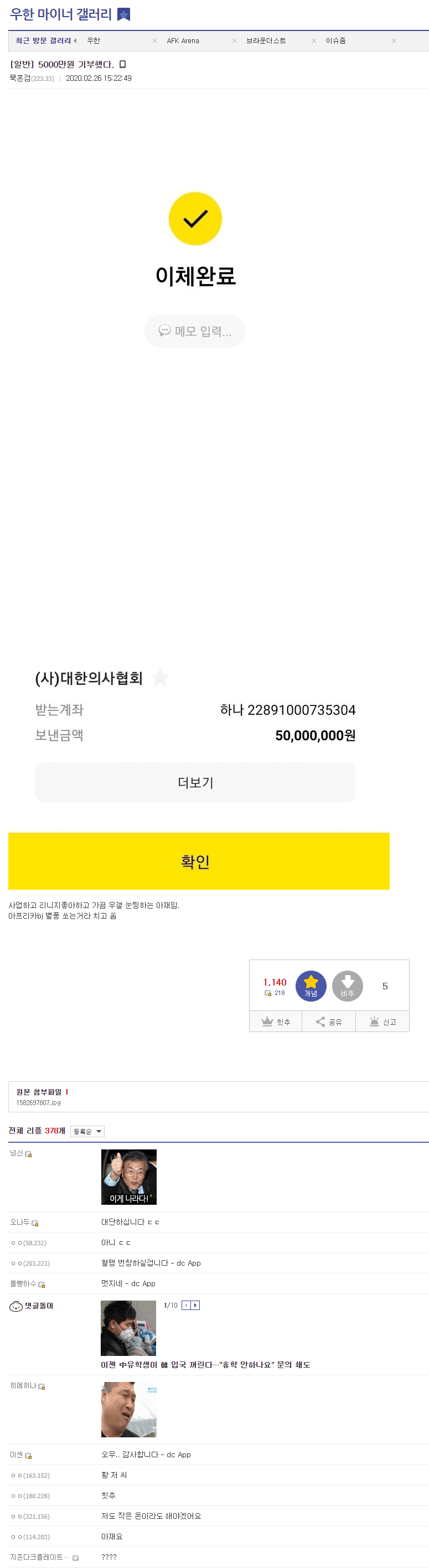The width and height of the screenshot is (429, 1568).
Task: Remove AFK Arena from recent galleries
Action: pyautogui.click(x=234, y=41)
